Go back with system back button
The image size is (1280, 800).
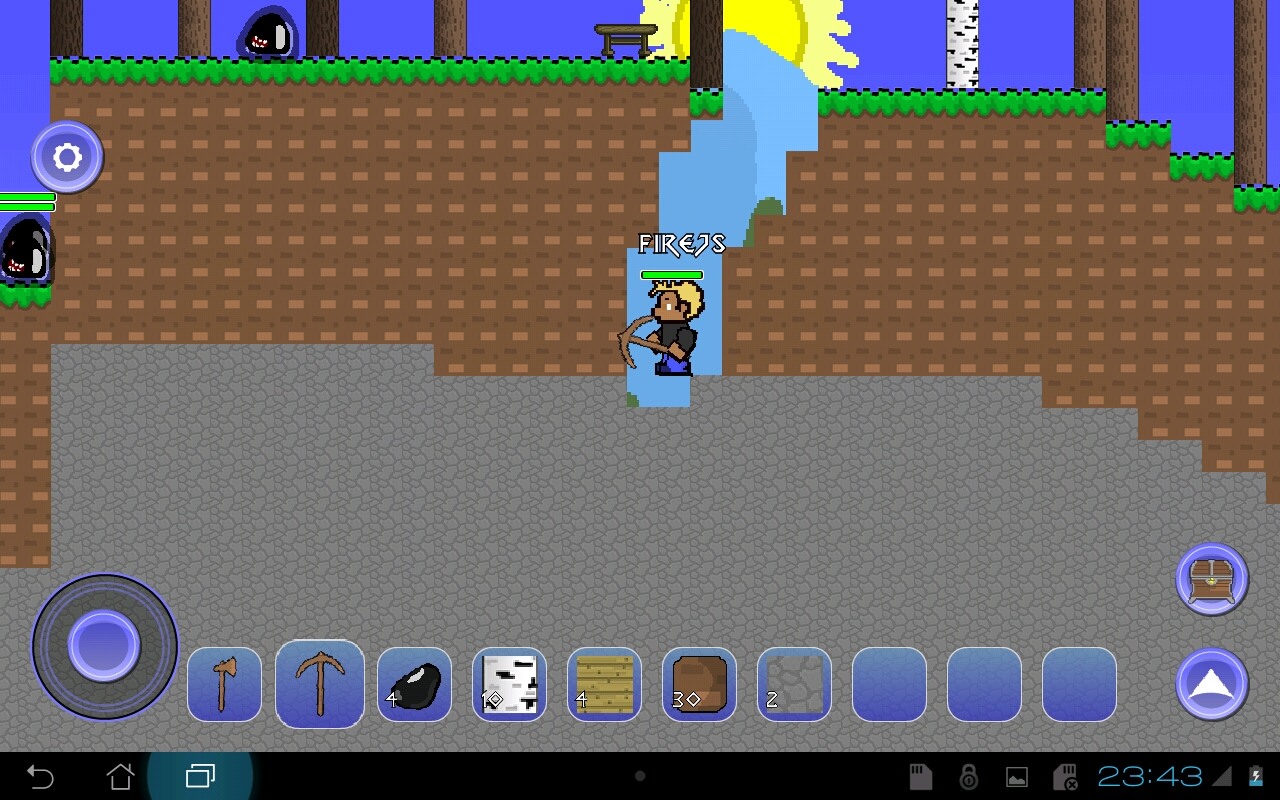click(x=40, y=776)
